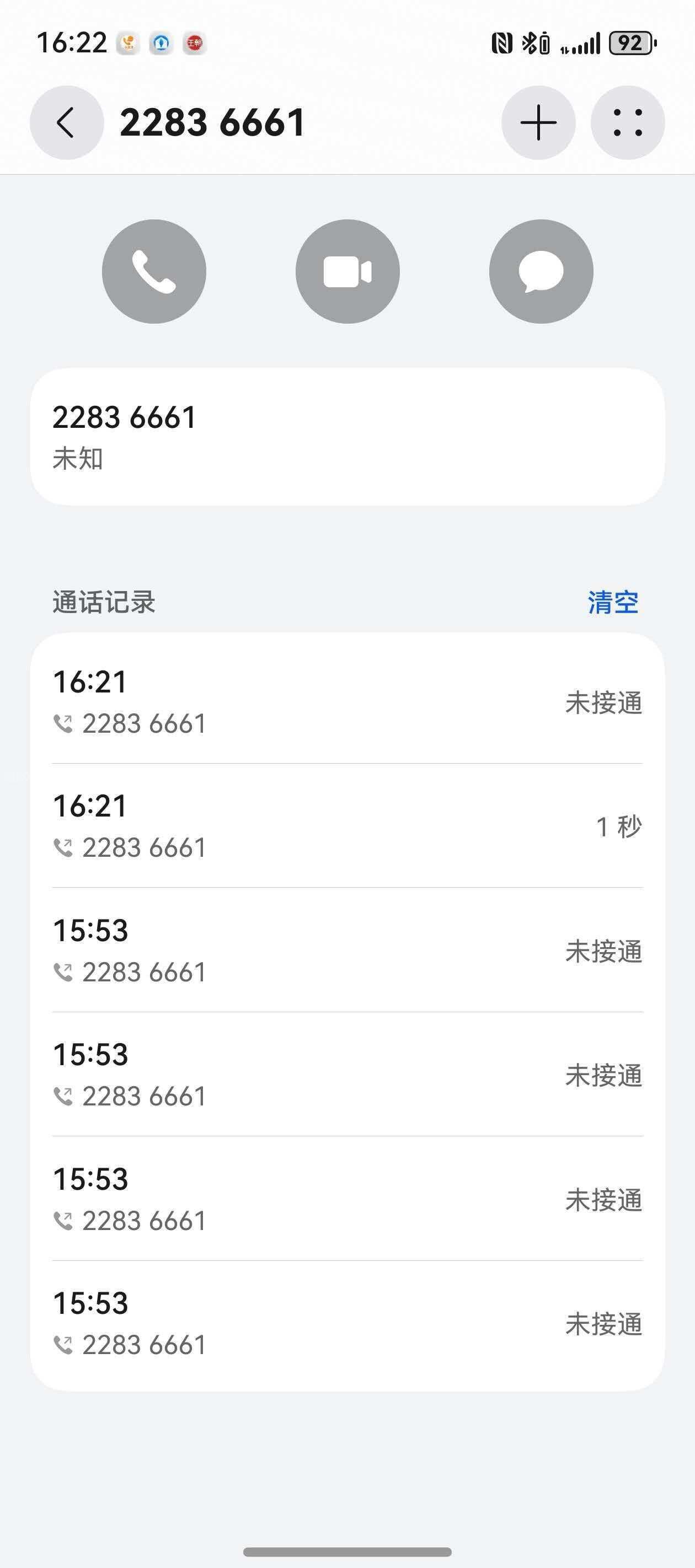Open the 16:21 call lasting 1 秒
695x1568 pixels.
click(x=347, y=826)
